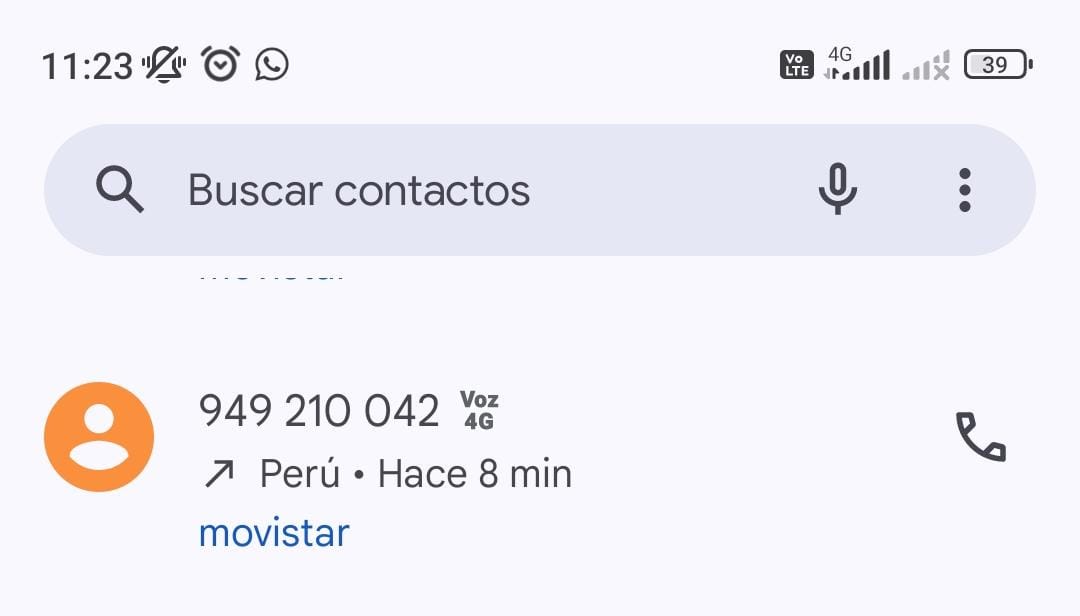Screen dimensions: 1080x616
Task: Start voice search with the microphone
Action: pyautogui.click(x=837, y=189)
